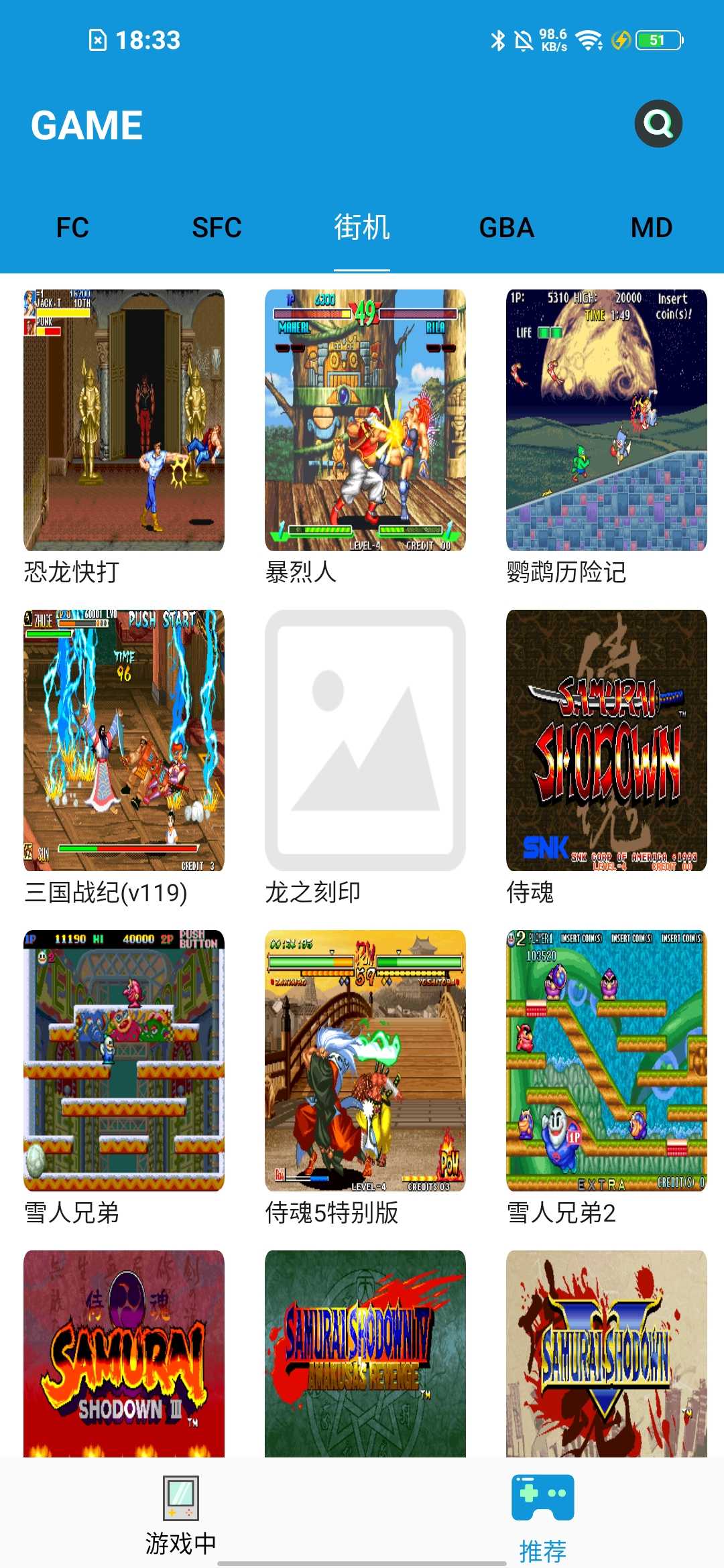
Task: Open the search icon
Action: pyautogui.click(x=658, y=124)
